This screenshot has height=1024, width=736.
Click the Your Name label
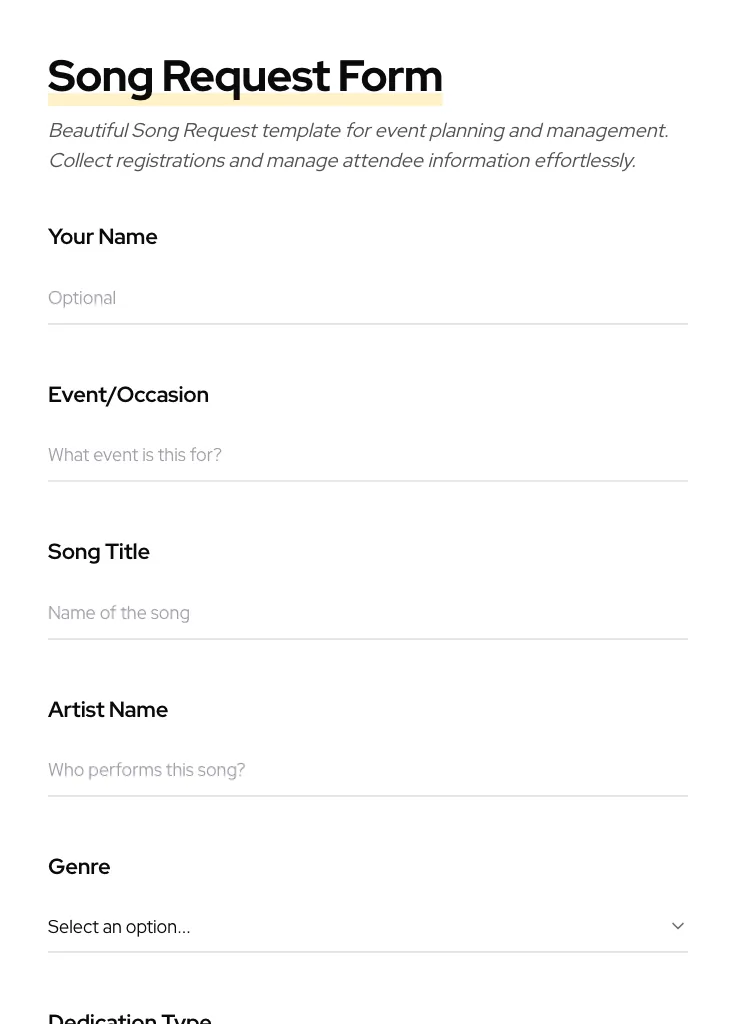pyautogui.click(x=102, y=237)
